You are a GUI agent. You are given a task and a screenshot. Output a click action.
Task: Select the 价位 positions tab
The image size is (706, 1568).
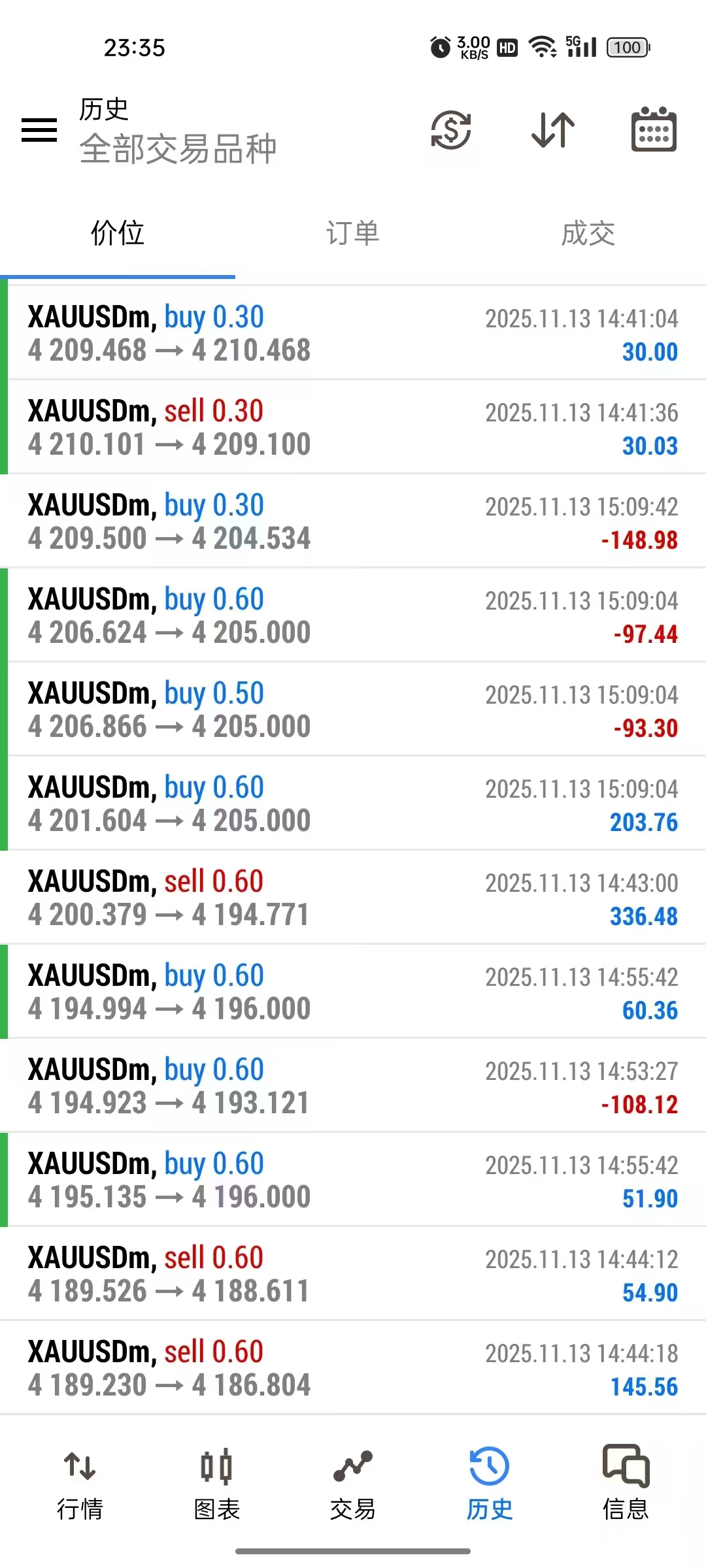(x=117, y=233)
